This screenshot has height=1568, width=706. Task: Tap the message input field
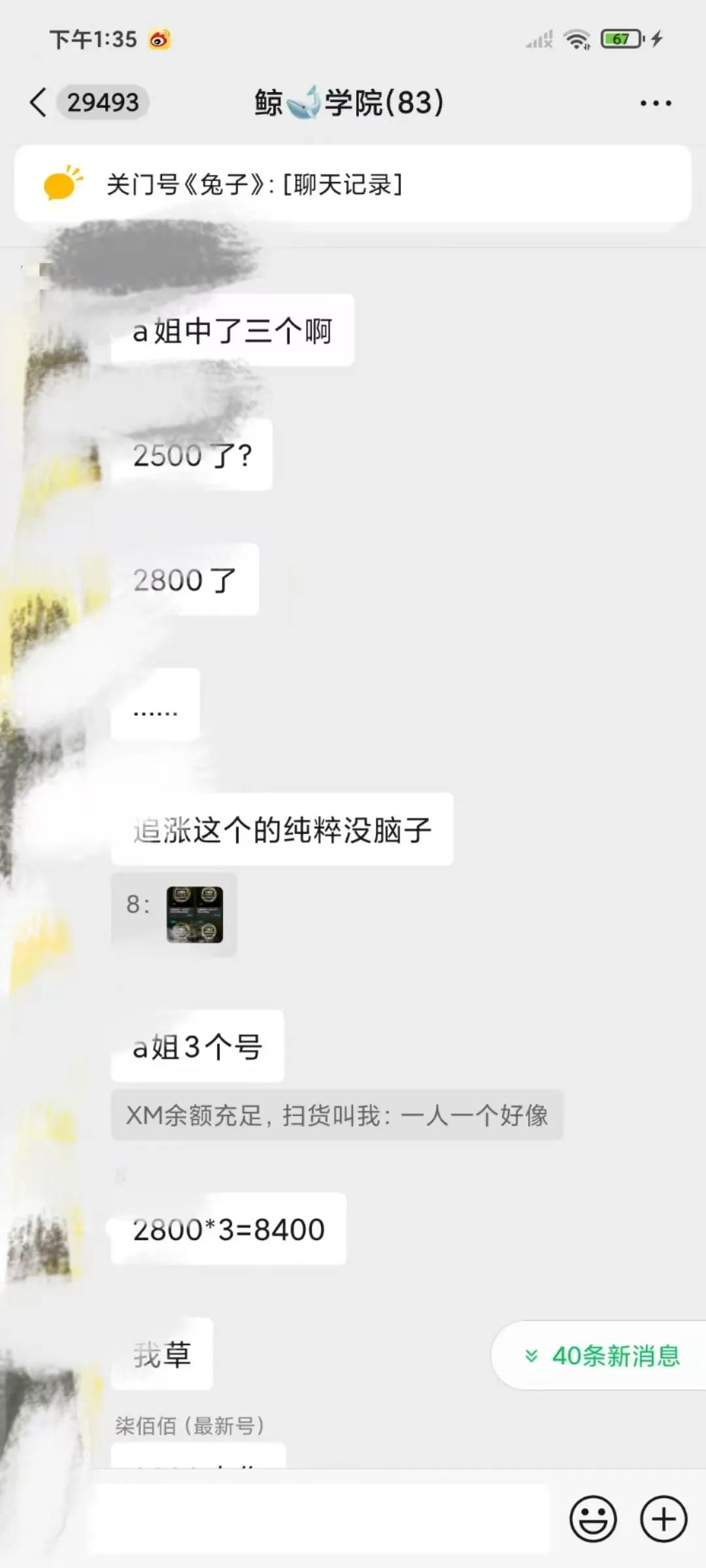(320, 1518)
